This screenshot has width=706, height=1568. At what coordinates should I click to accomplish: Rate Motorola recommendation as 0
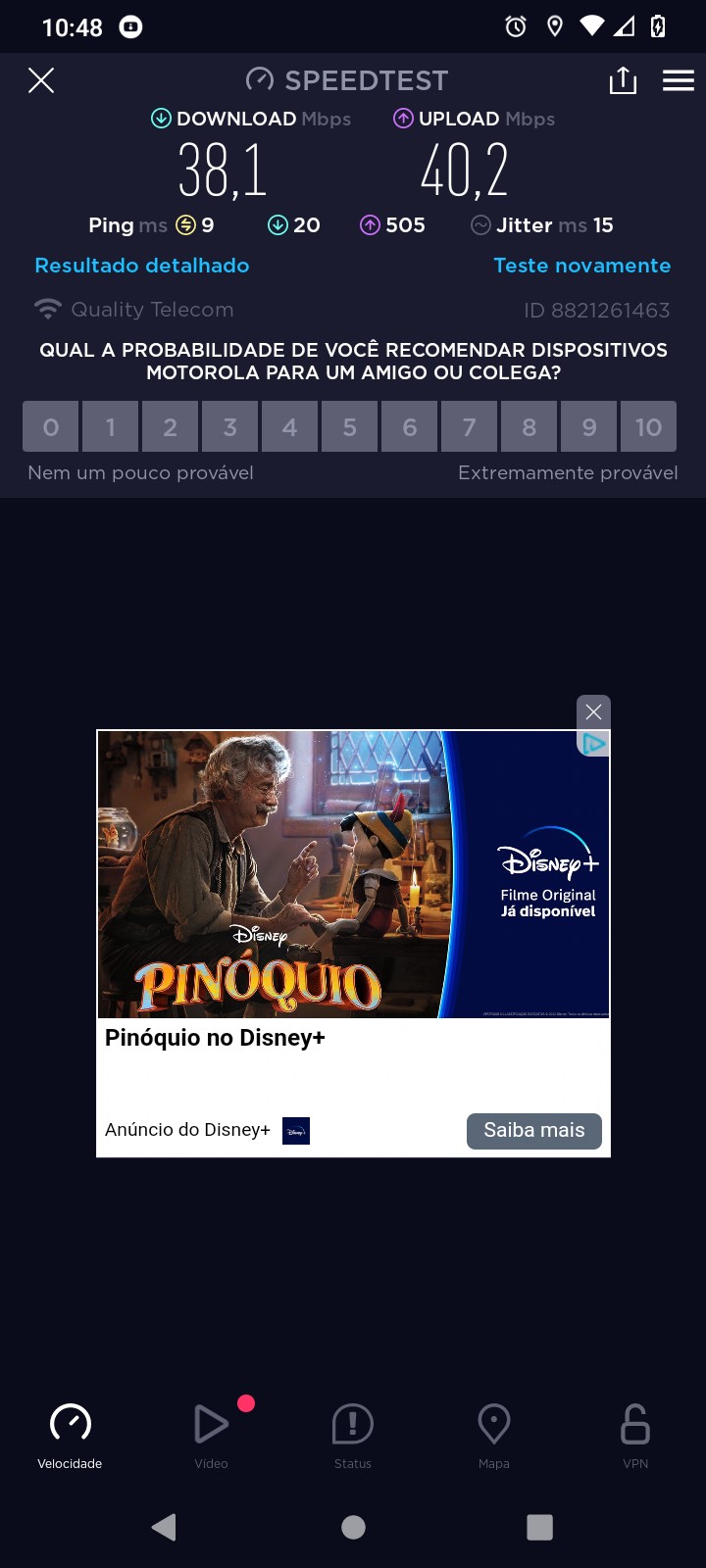pyautogui.click(x=51, y=427)
